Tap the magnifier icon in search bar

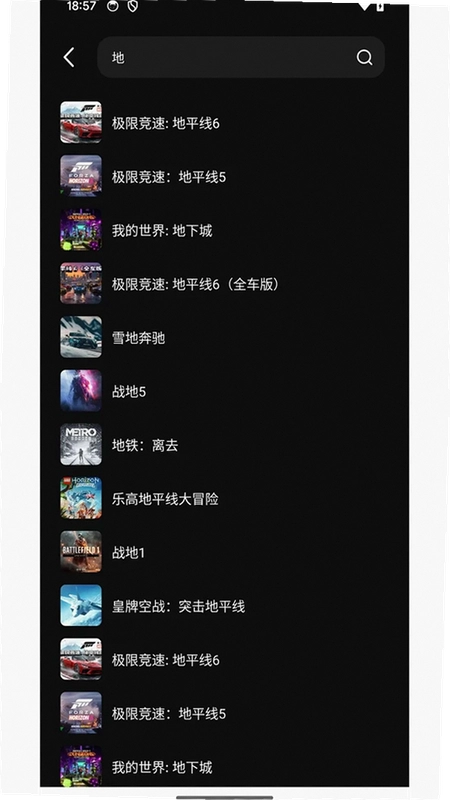tap(364, 57)
